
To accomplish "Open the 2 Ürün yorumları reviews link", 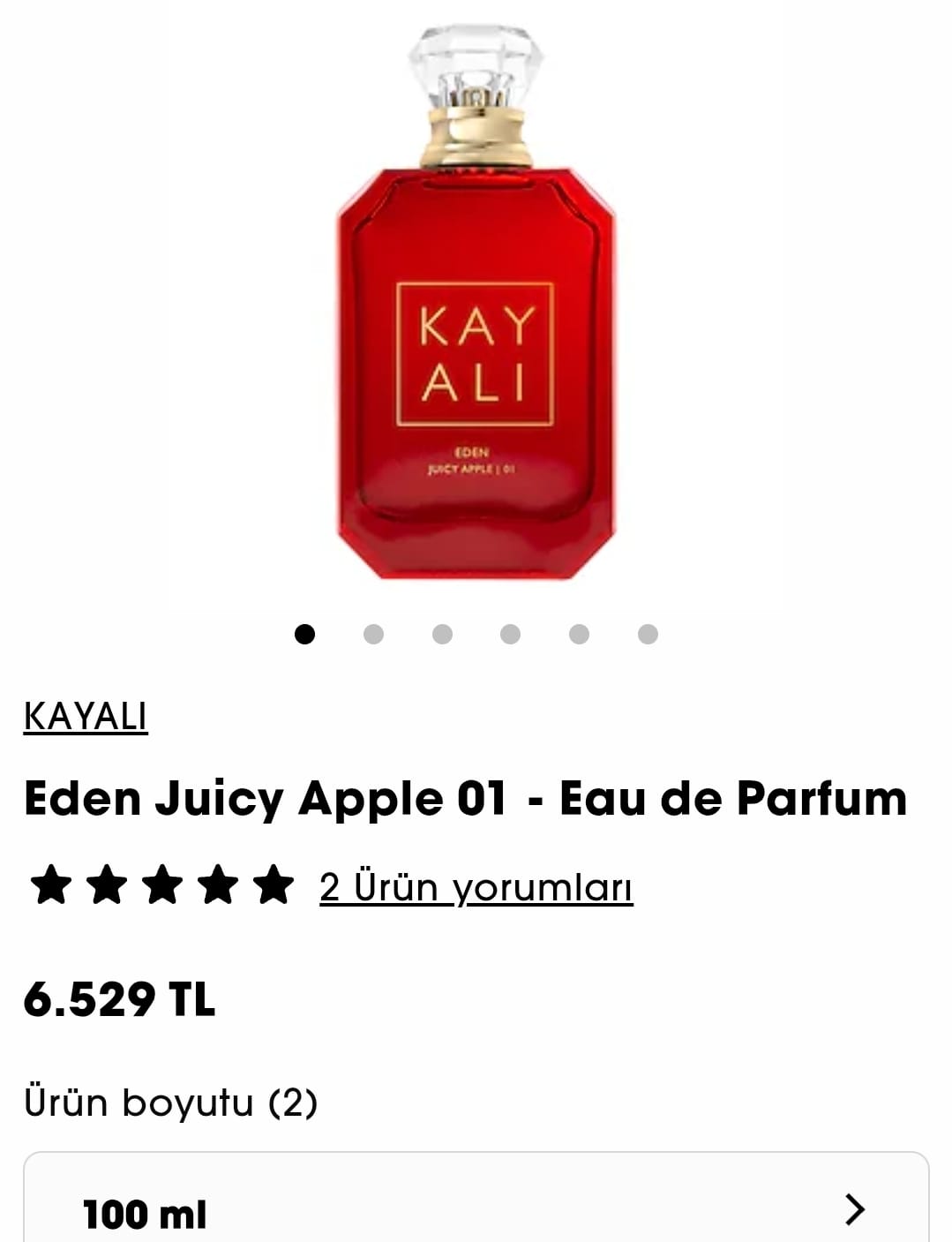I will tap(476, 886).
